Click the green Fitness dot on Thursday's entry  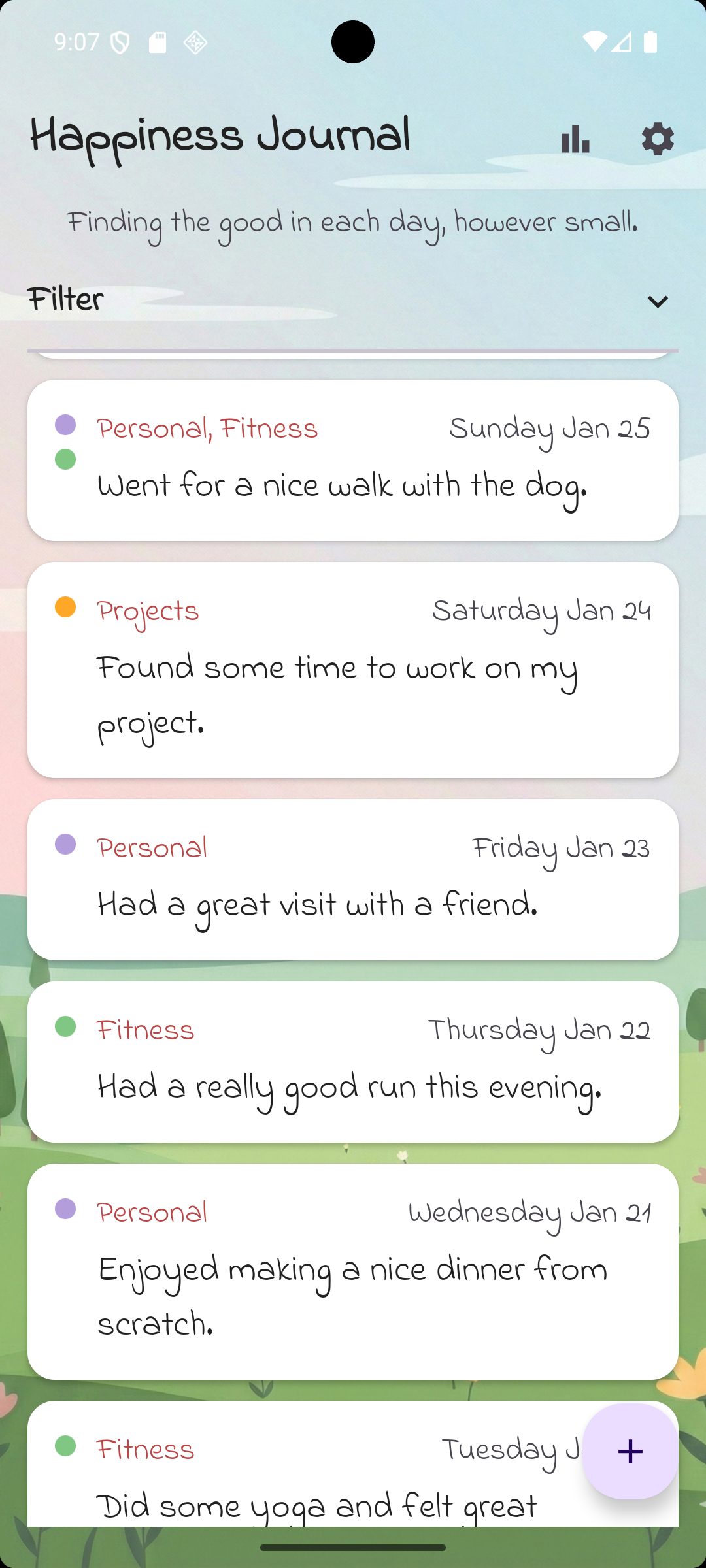click(65, 1027)
